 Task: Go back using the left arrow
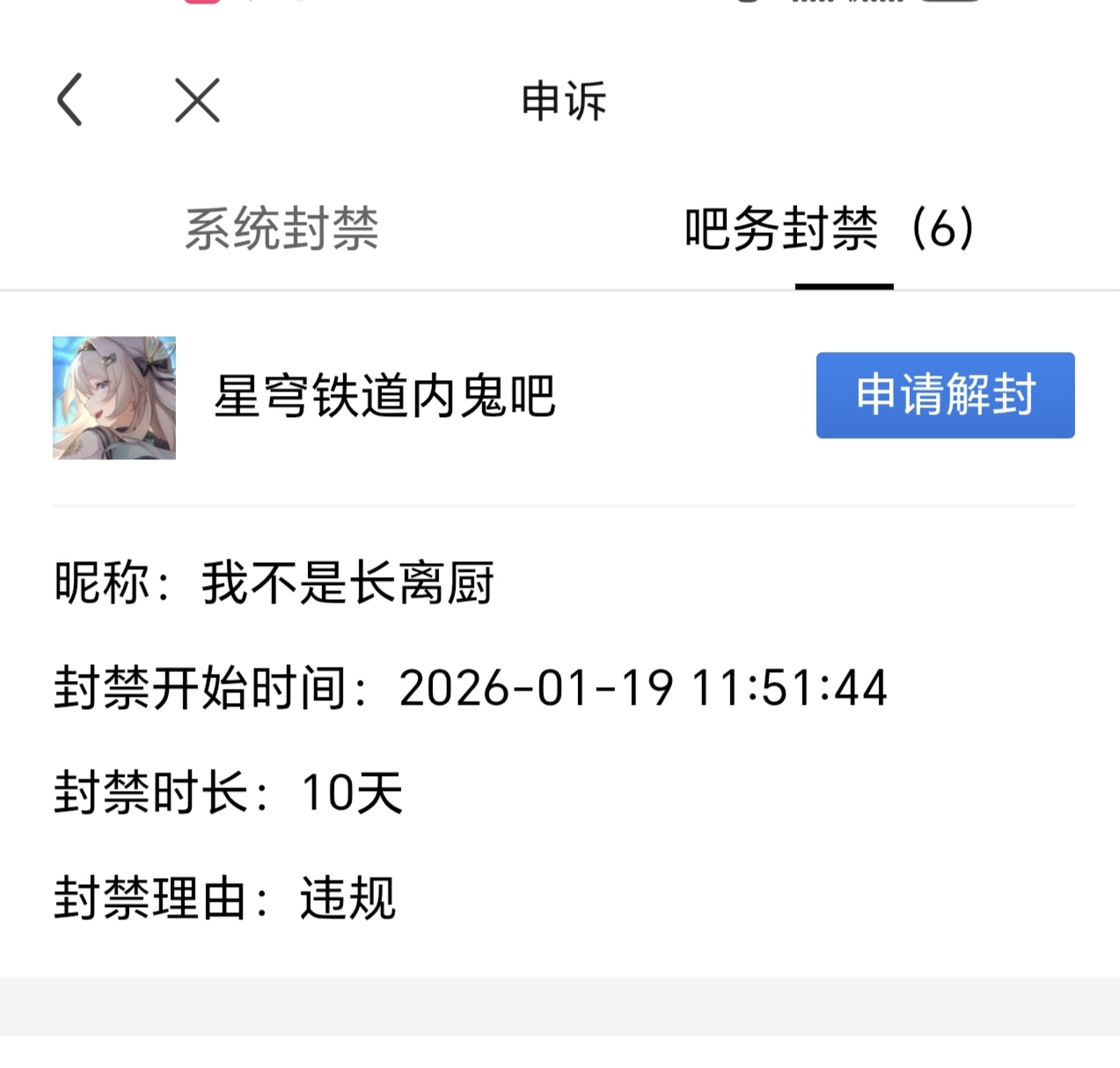coord(70,99)
